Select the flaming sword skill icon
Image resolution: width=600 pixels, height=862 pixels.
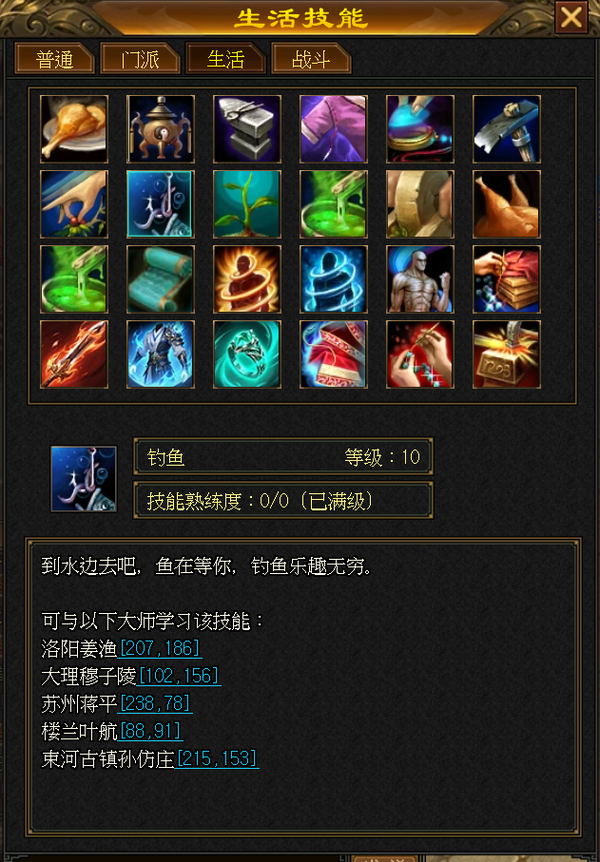point(74,355)
